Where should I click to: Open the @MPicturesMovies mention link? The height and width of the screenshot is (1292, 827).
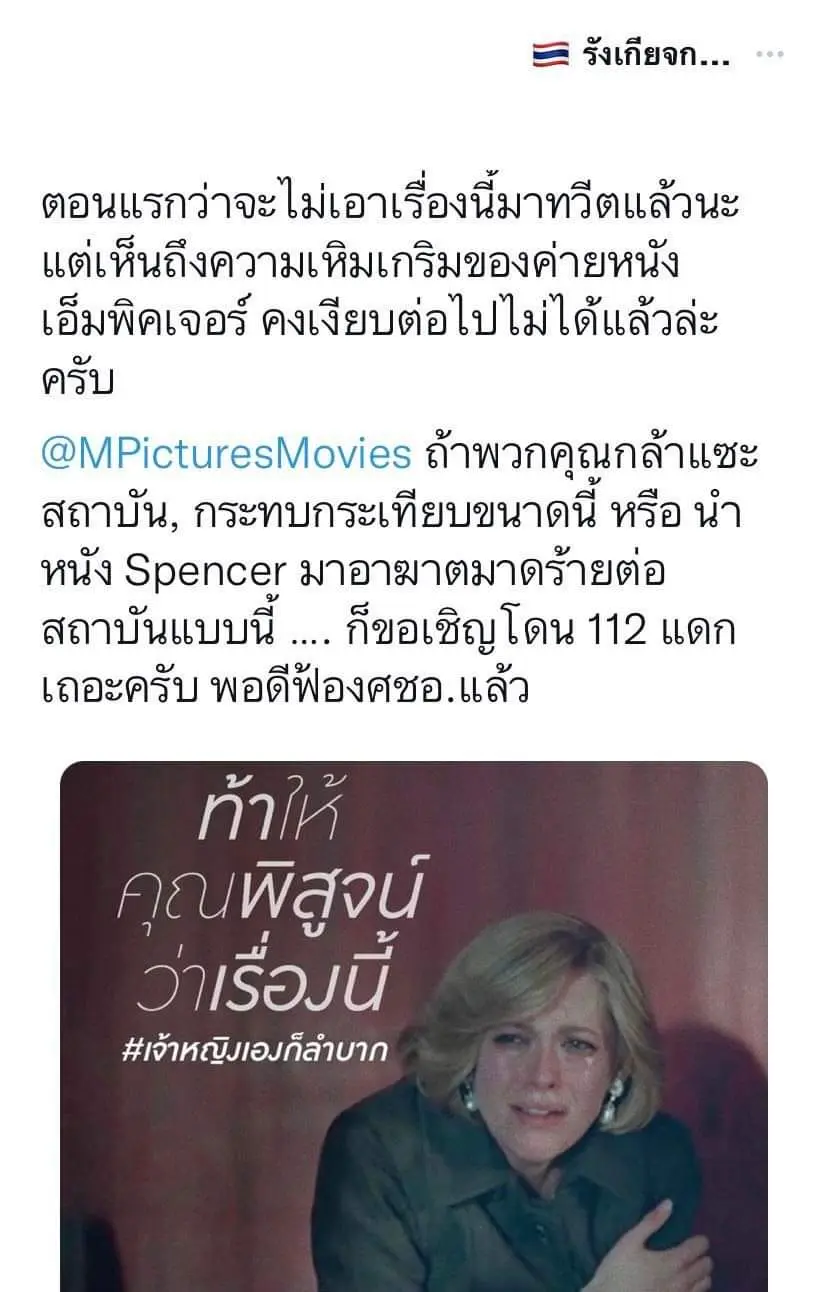(x=226, y=454)
